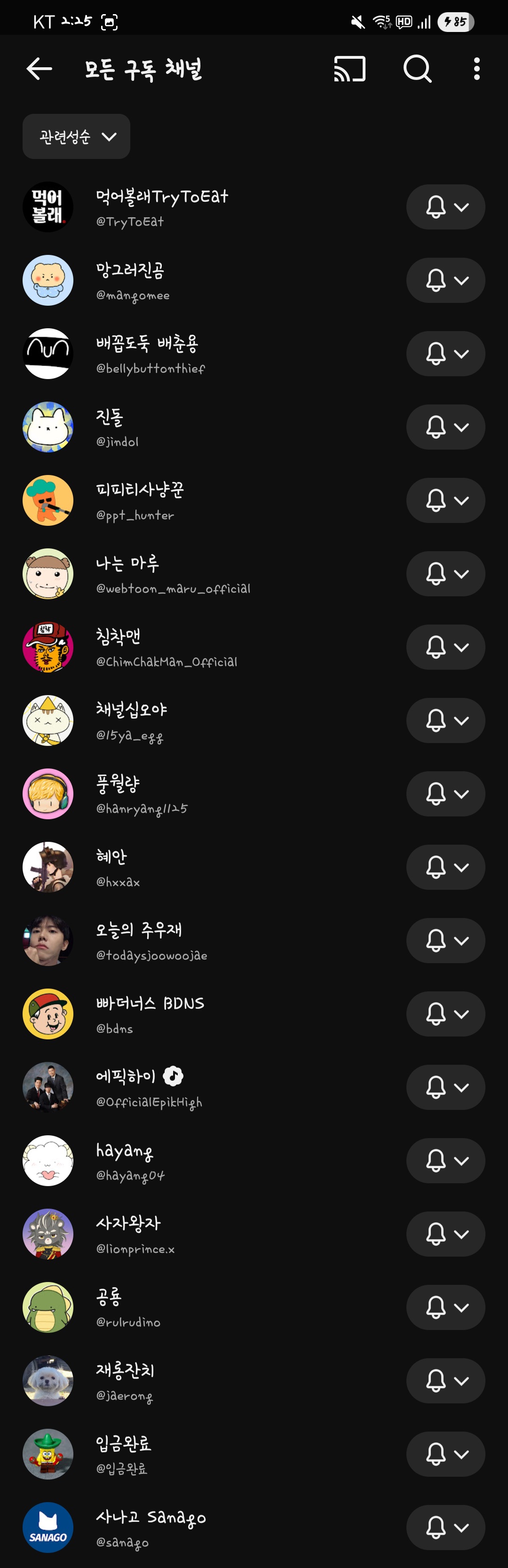This screenshot has width=508, height=1568.
Task: Change notifications for 빠더너스 BDNS
Action: (x=445, y=1014)
